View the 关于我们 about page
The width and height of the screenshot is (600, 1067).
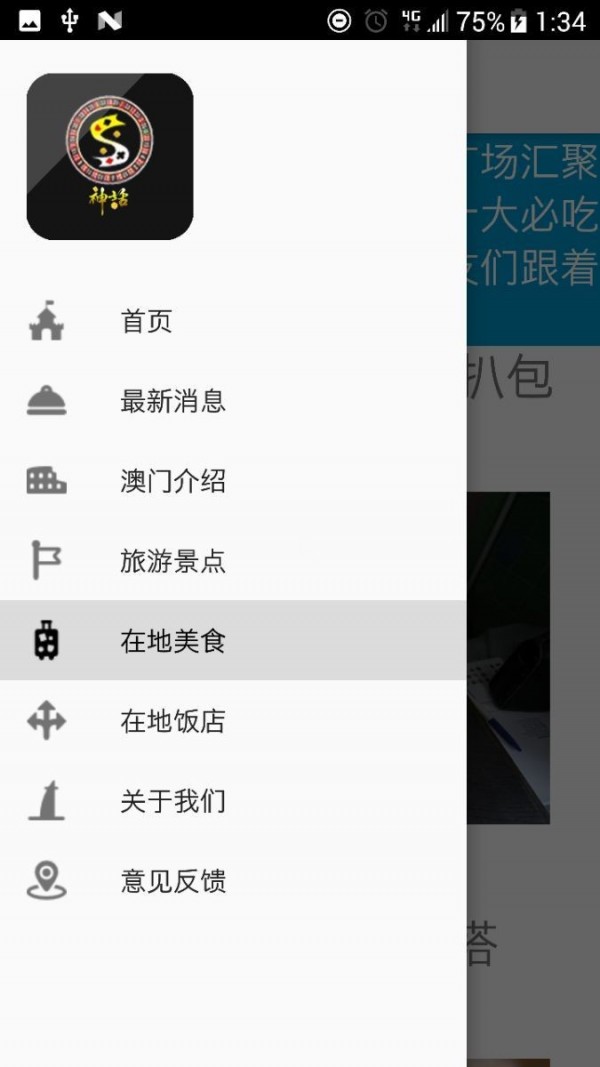172,801
